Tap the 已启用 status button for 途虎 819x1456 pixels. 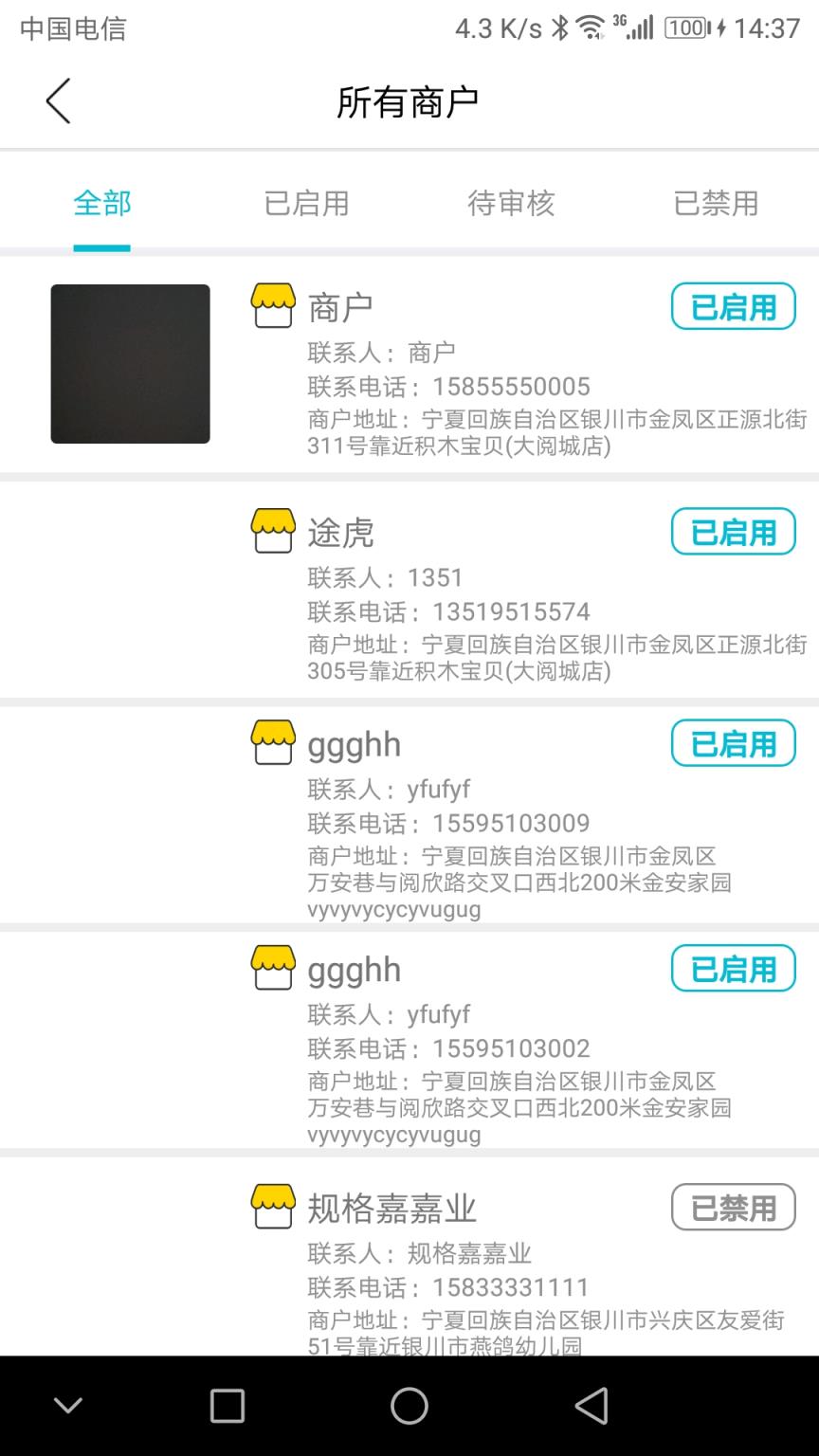click(733, 532)
